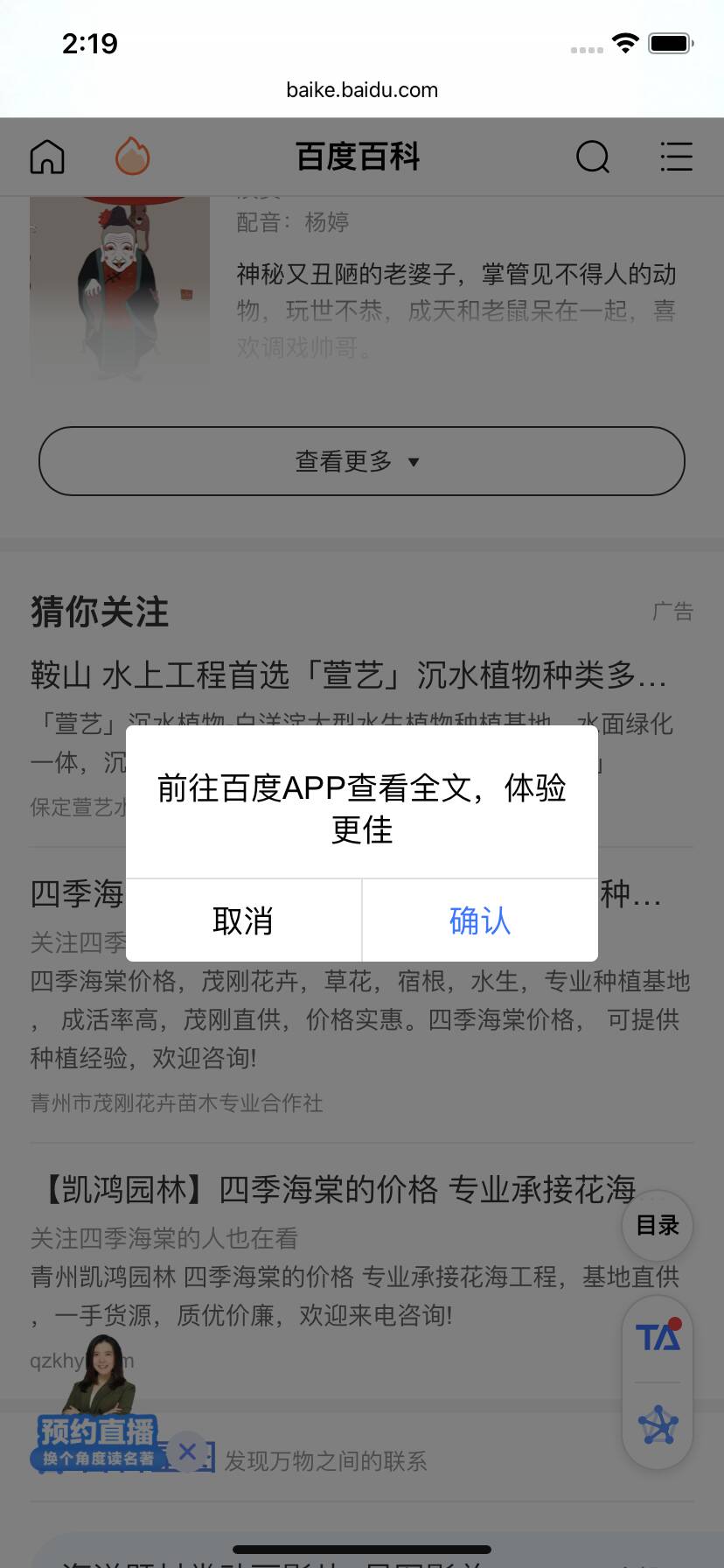Image resolution: width=724 pixels, height=1568 pixels.
Task: Expand 查看更多 characters
Action: pos(361,461)
